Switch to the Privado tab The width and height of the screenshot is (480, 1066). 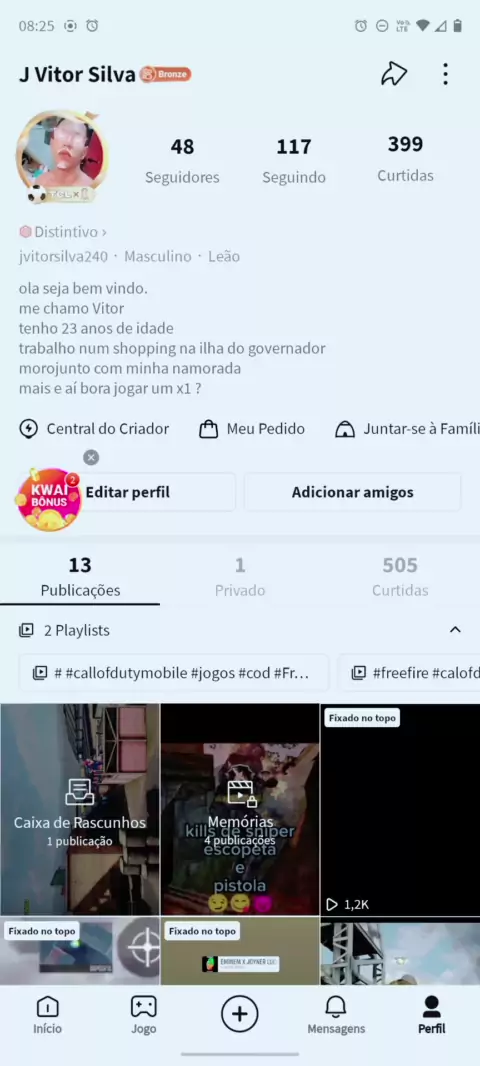pyautogui.click(x=240, y=577)
